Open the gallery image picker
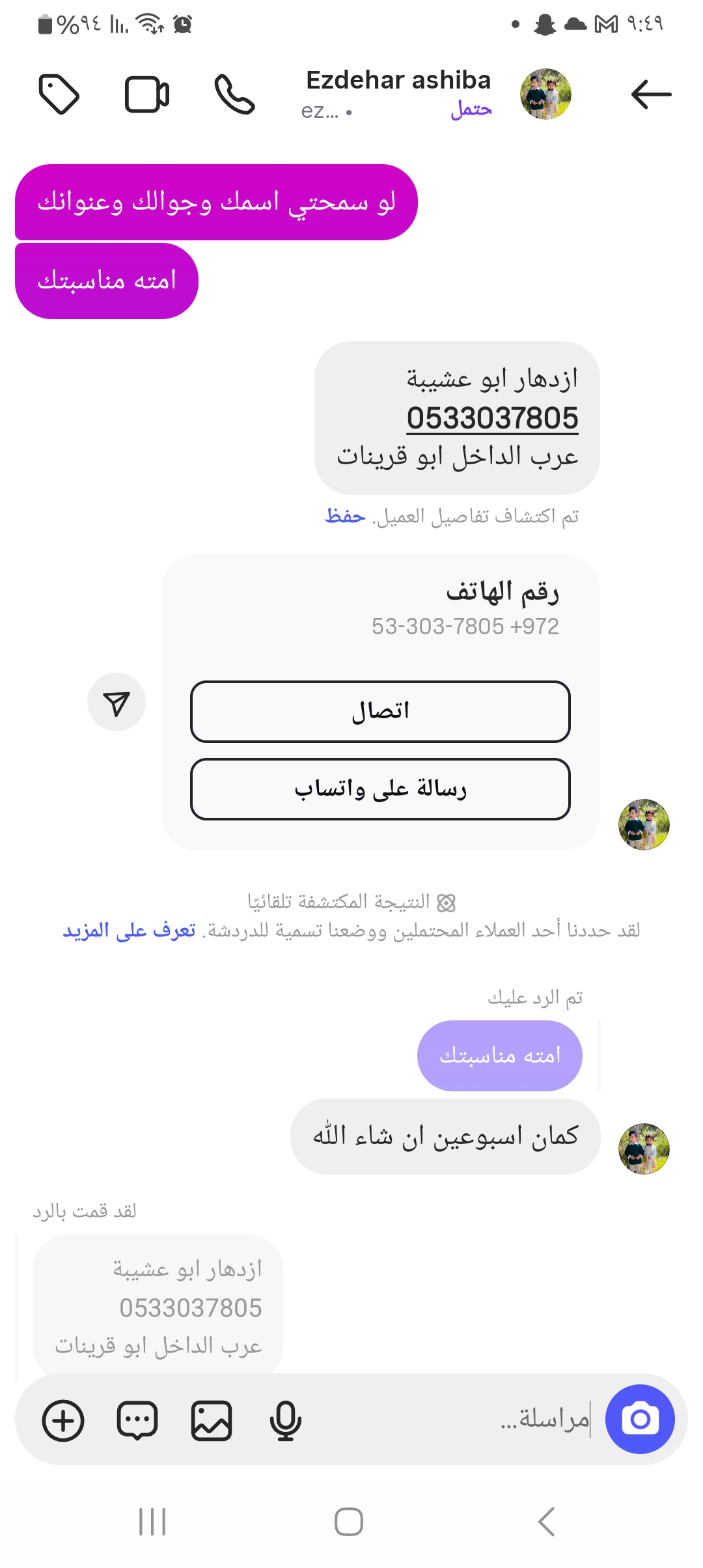The image size is (703, 1568). pyautogui.click(x=212, y=1420)
